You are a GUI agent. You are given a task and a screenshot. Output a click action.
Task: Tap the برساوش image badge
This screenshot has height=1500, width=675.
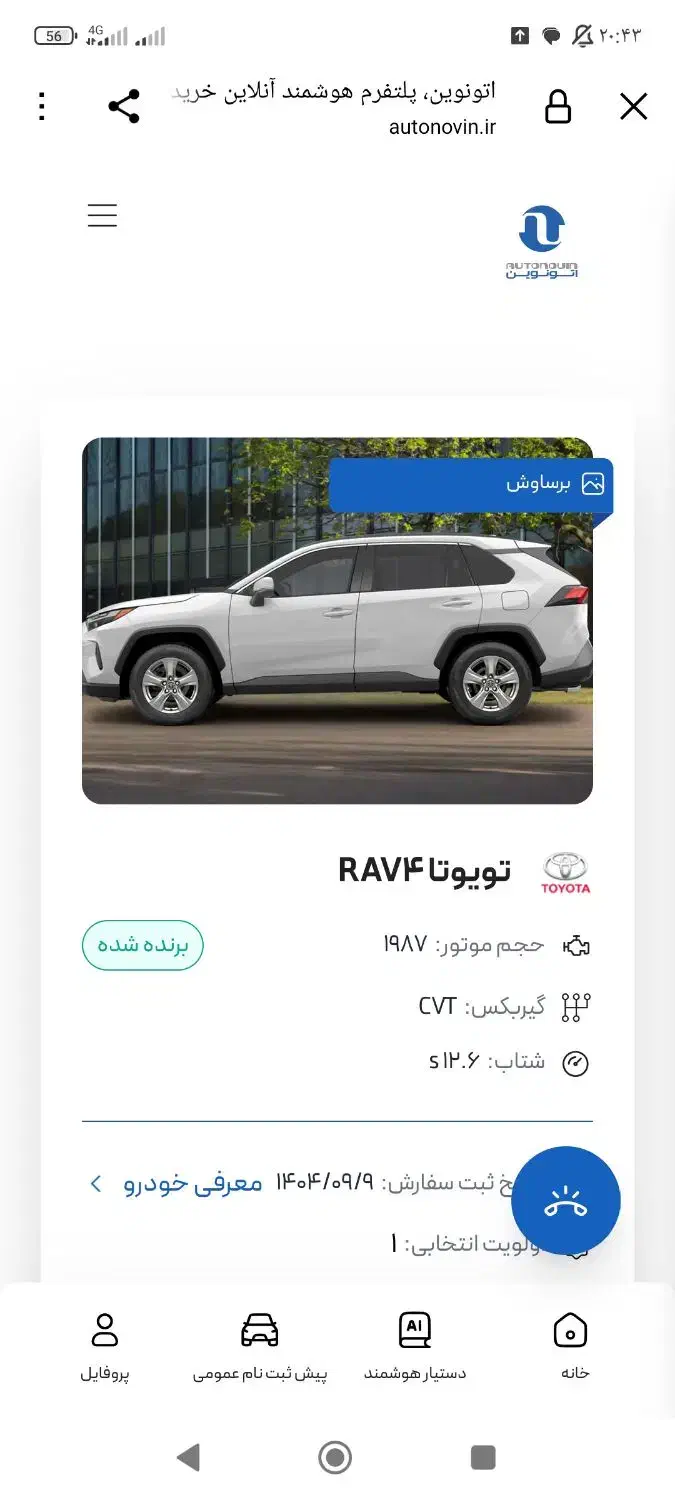tap(471, 485)
